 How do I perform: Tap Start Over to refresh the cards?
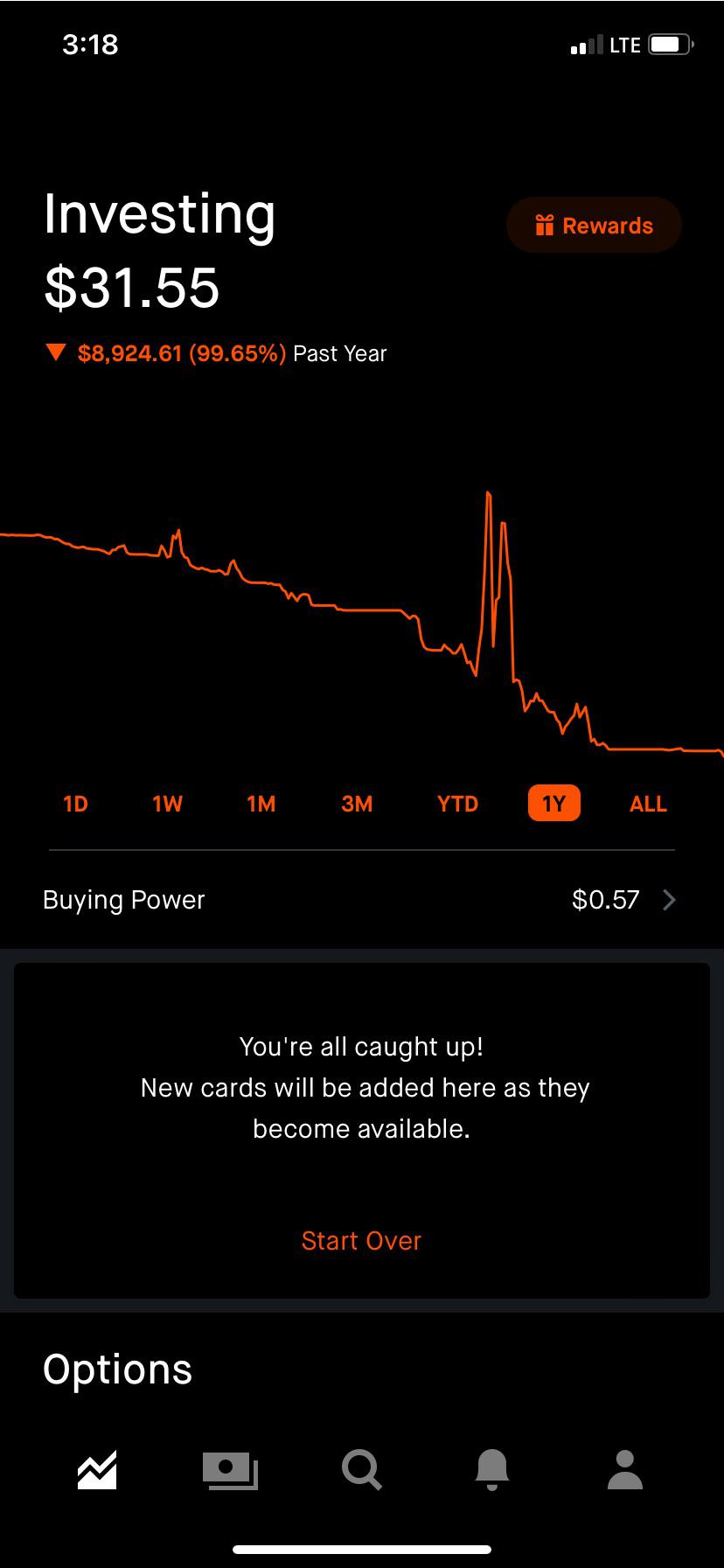[361, 1240]
